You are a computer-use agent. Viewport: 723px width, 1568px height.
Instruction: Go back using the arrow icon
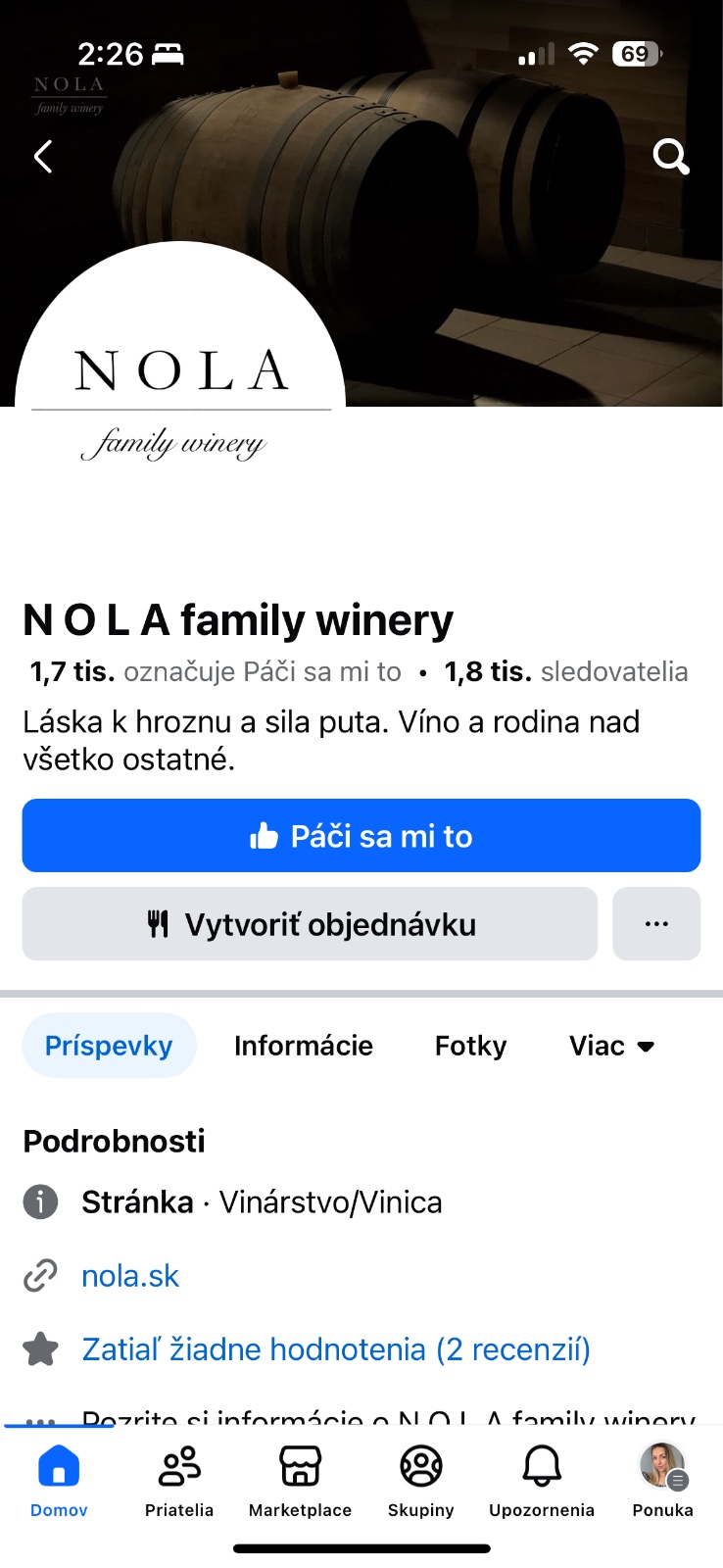coord(43,157)
